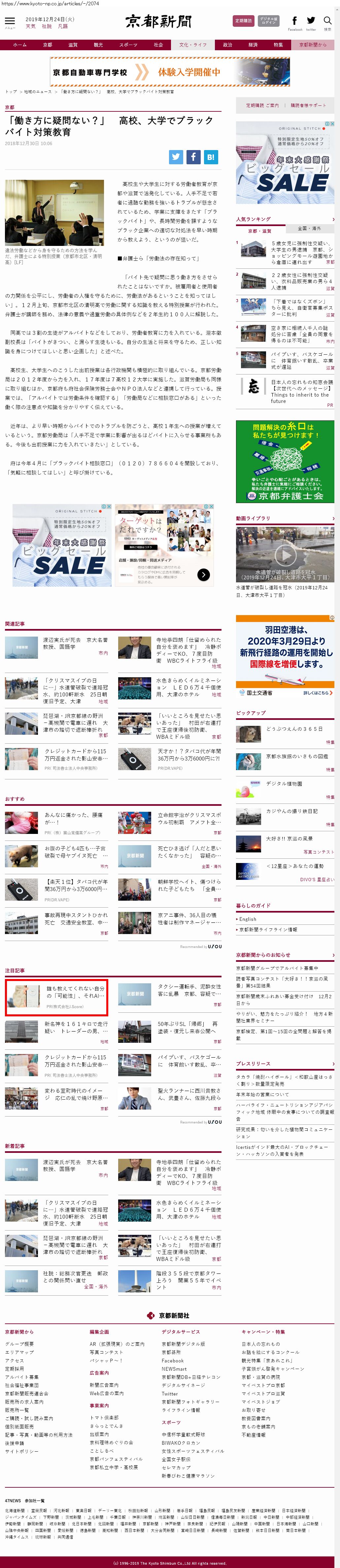
Task: Open 京都新聞デジタル版 footer link
Action: pos(183,1343)
